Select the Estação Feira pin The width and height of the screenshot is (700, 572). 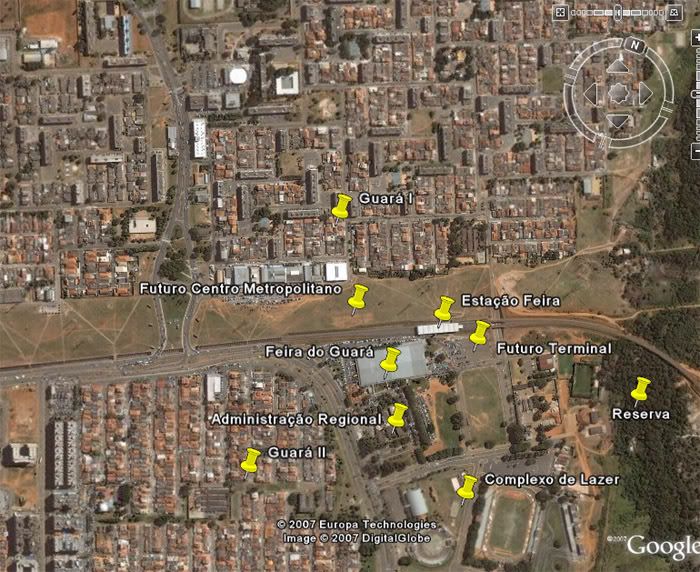pos(443,309)
